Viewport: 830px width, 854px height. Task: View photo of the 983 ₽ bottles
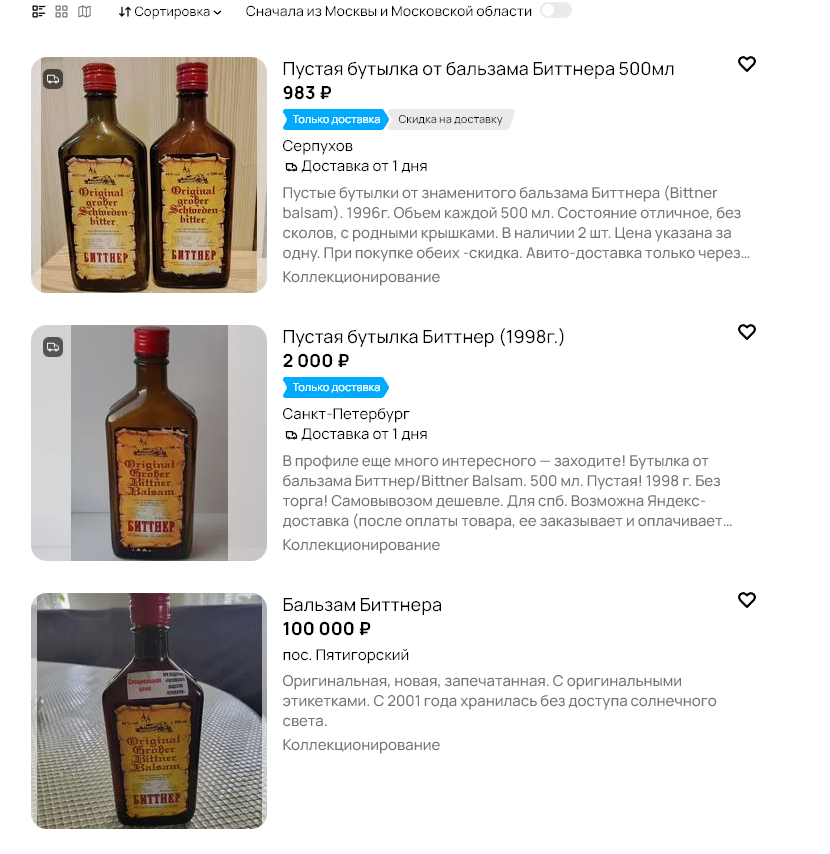[x=149, y=175]
